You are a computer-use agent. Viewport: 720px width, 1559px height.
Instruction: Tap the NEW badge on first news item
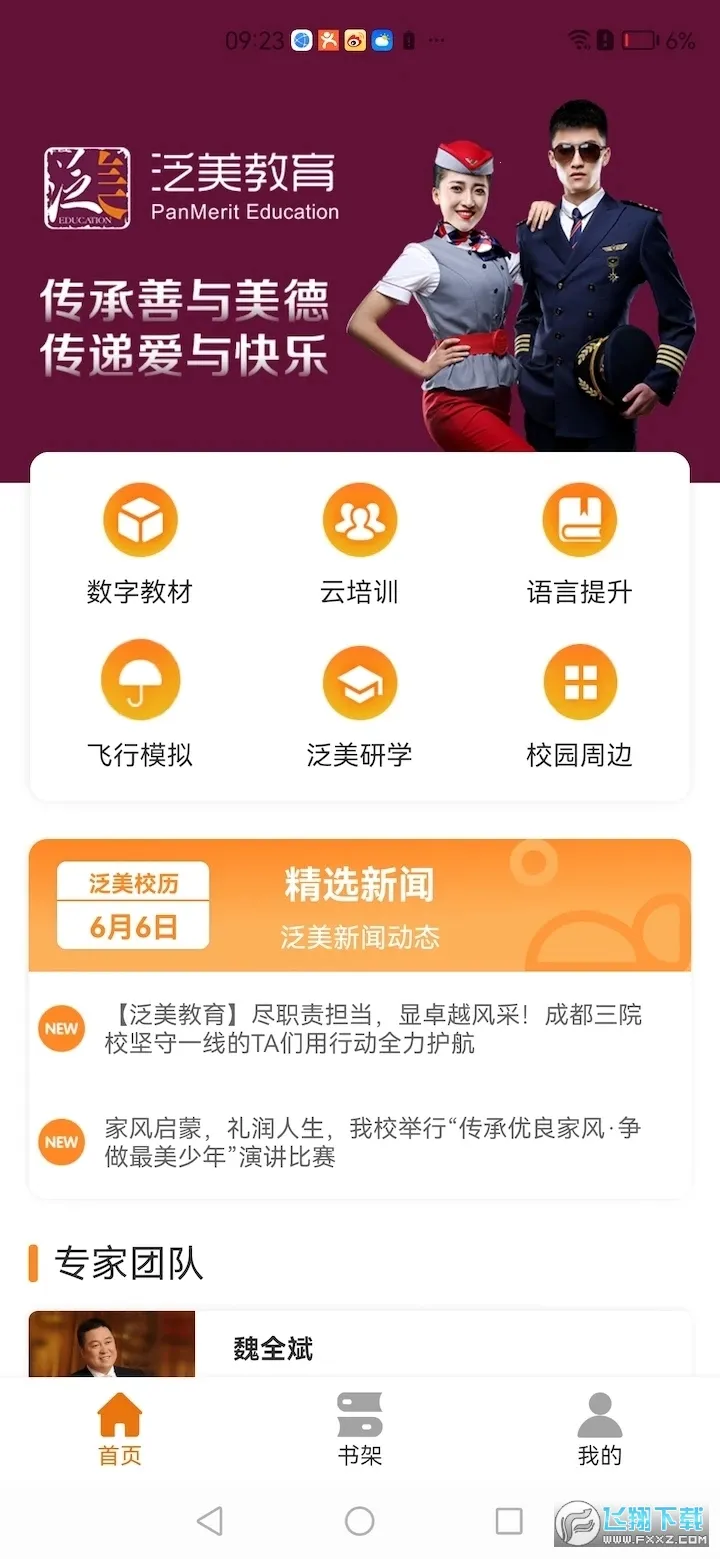click(x=61, y=1028)
